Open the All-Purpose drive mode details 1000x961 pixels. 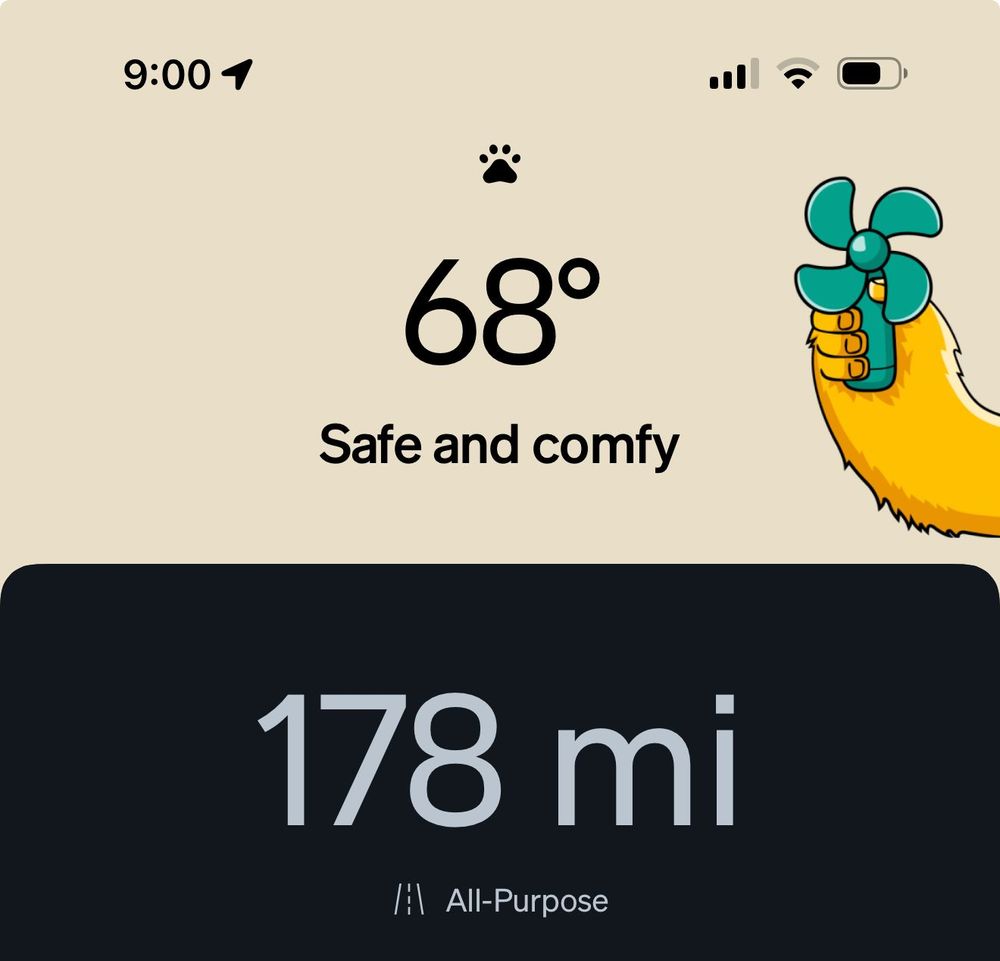[x=502, y=901]
